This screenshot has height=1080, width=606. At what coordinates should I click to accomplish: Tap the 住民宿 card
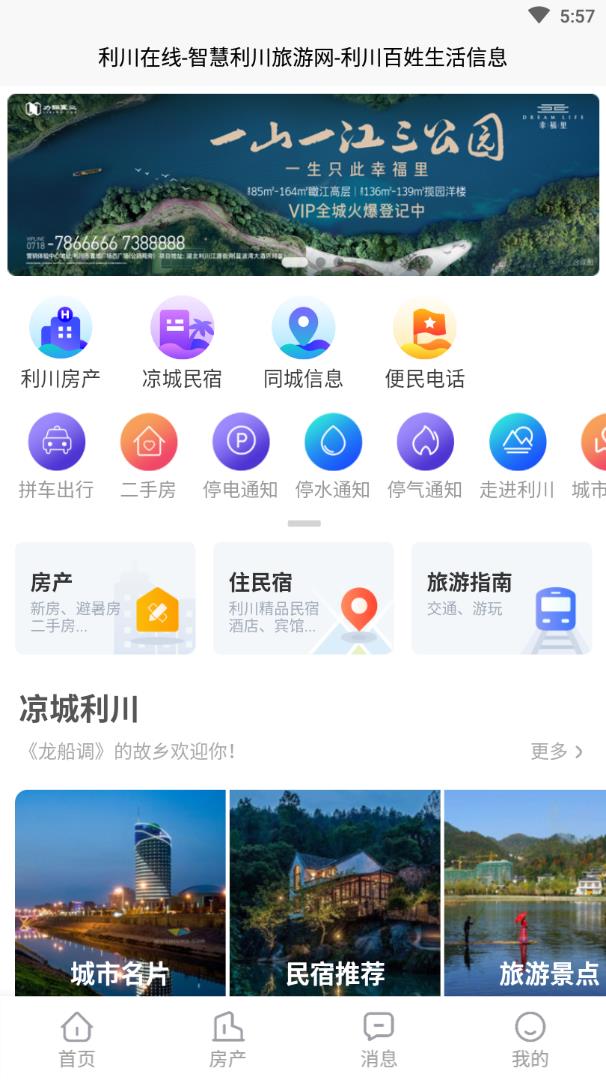pos(303,598)
